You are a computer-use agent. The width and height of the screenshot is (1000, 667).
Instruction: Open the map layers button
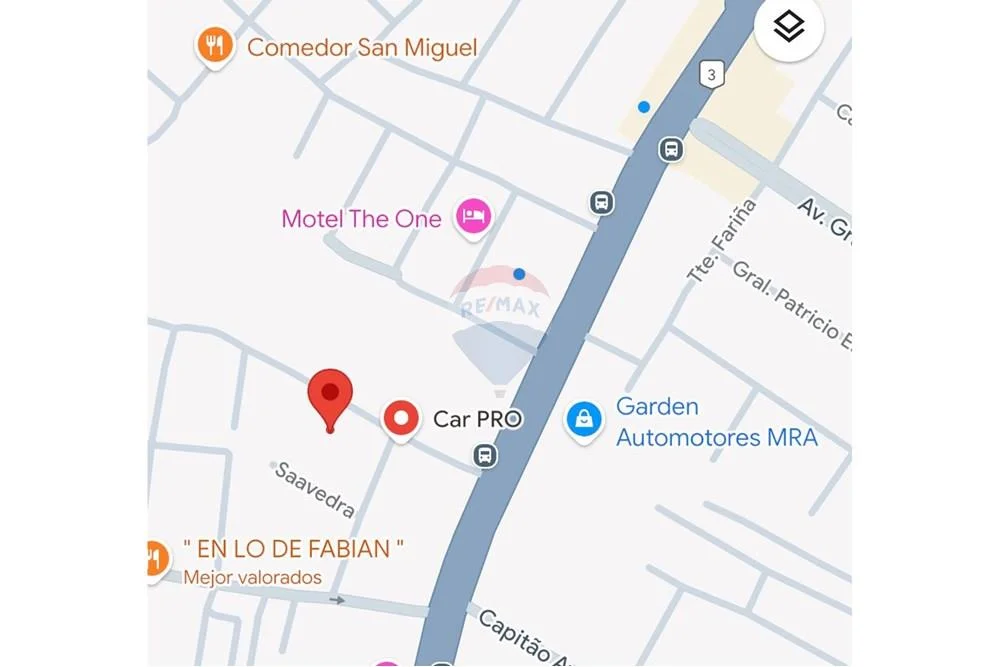[x=789, y=27]
